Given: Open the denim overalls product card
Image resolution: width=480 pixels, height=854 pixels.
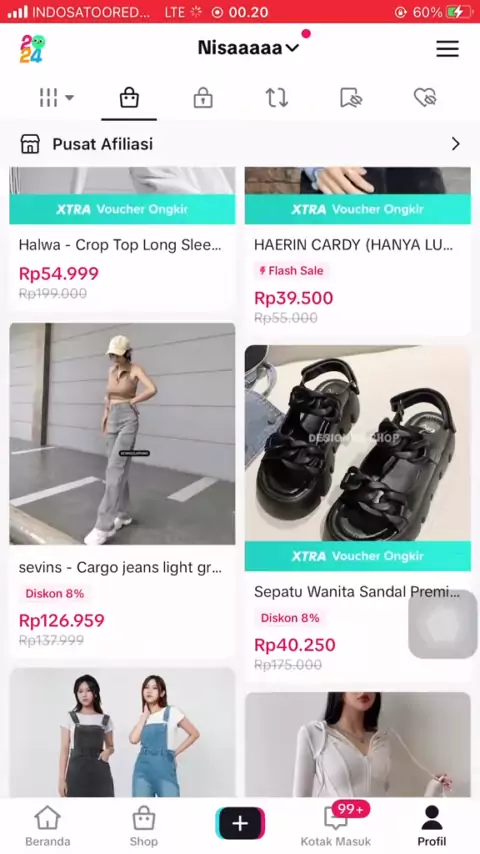Looking at the screenshot, I should [122, 733].
